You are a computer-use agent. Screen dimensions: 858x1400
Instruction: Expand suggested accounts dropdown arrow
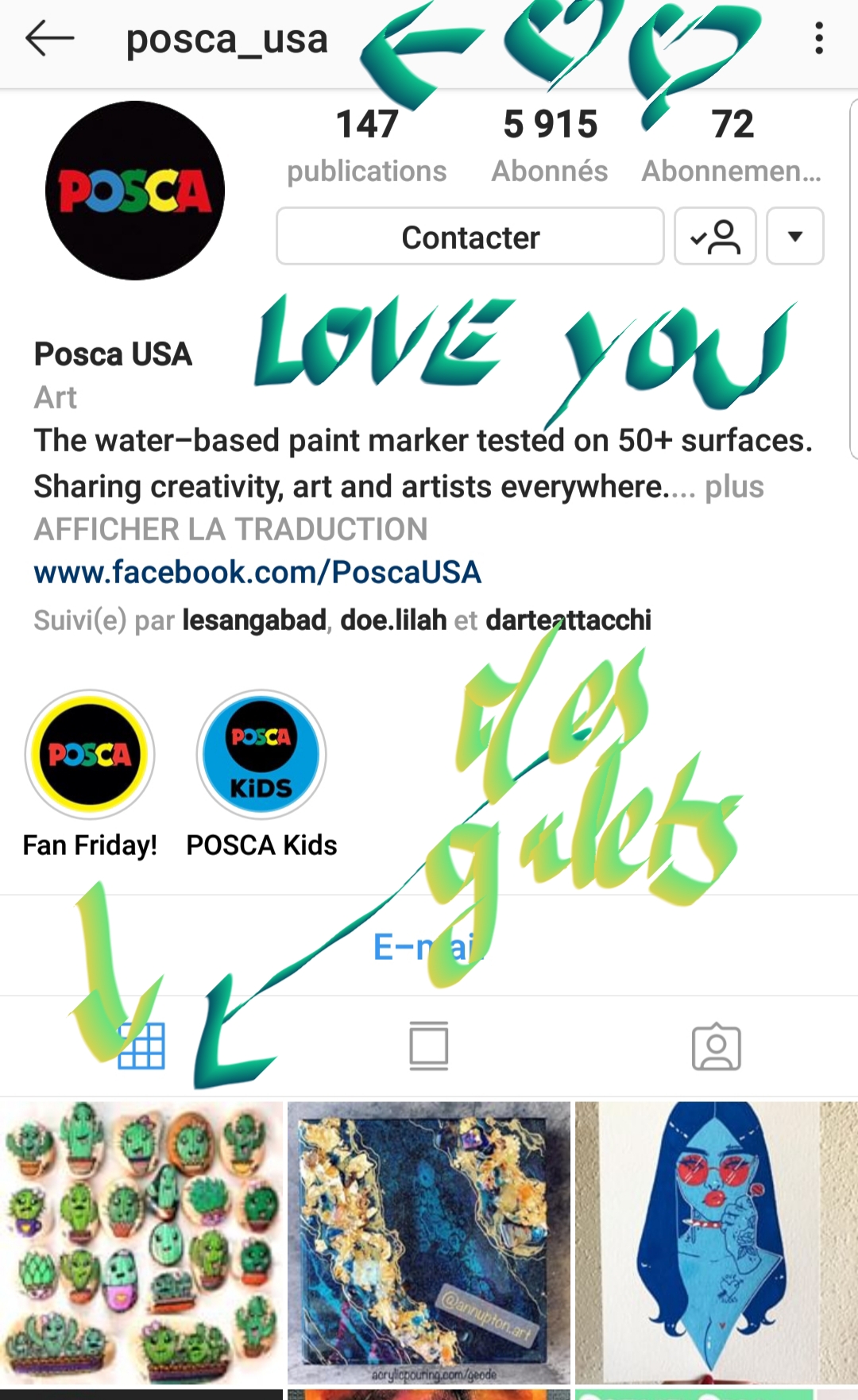coord(794,237)
